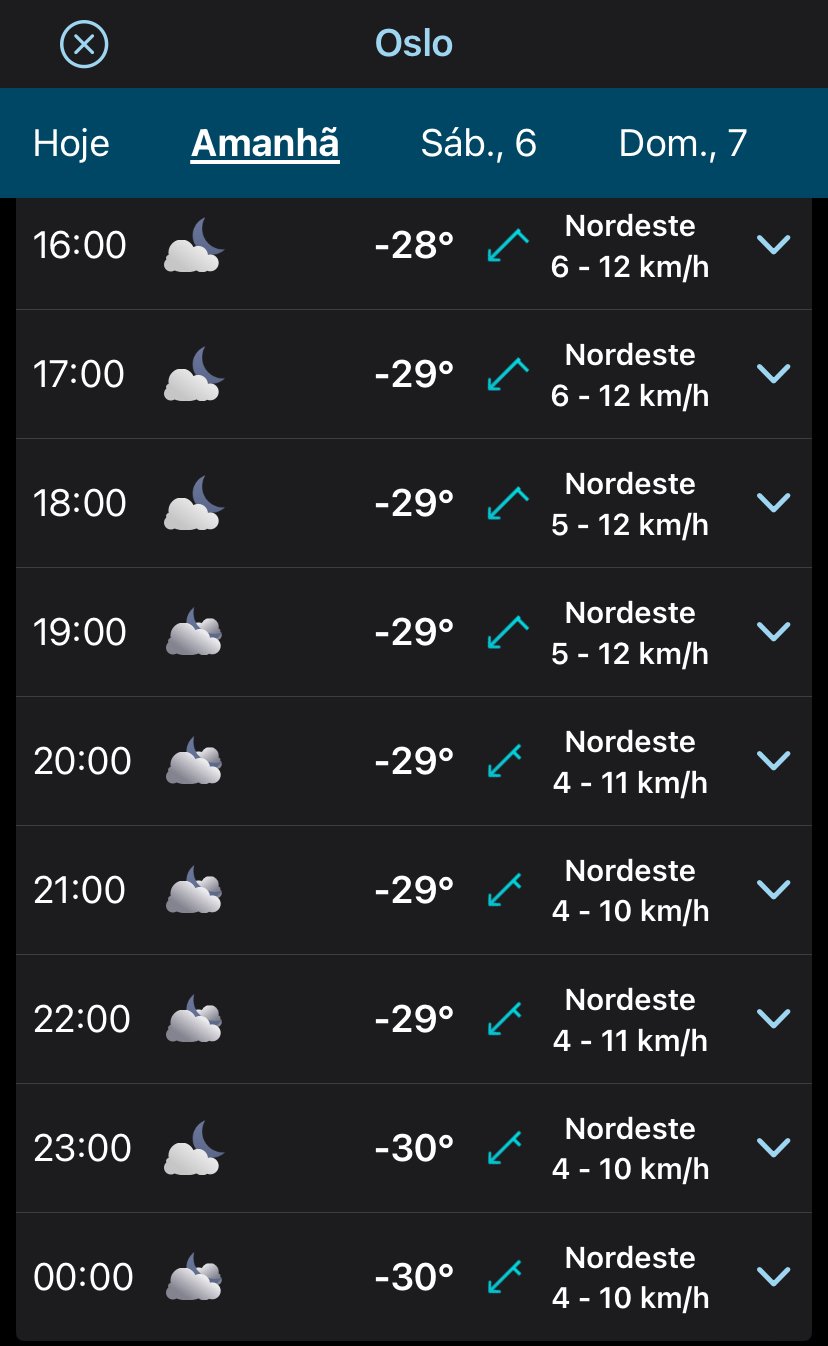Expand the 00:00 forecast details
This screenshot has height=1346, width=828.
pos(774,1277)
